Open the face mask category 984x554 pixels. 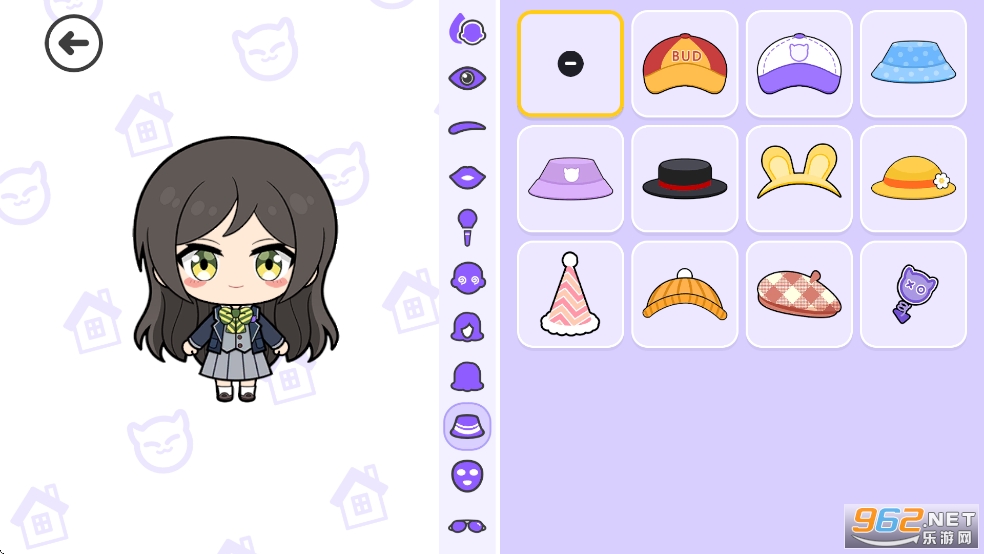tap(467, 476)
